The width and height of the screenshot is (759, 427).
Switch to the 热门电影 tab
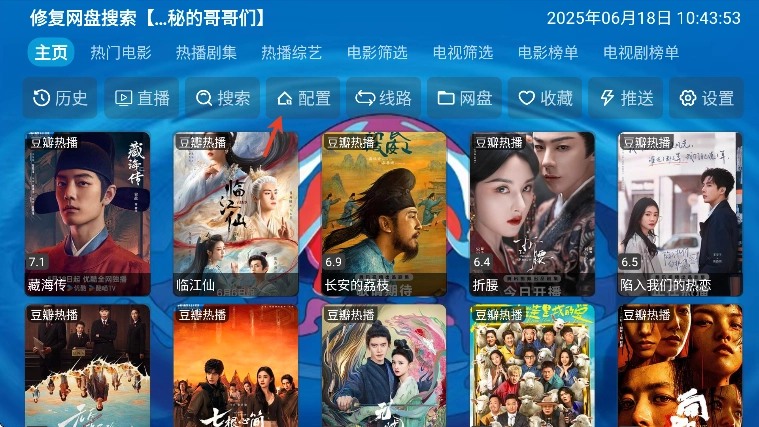tap(121, 53)
